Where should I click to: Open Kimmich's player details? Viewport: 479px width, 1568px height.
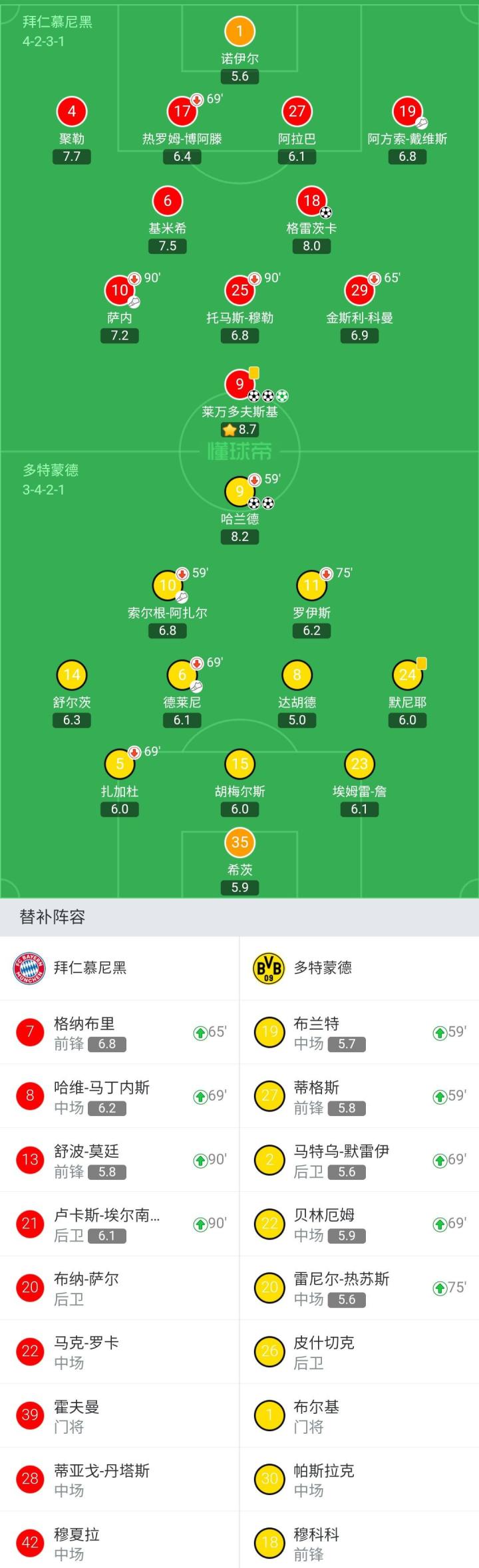[x=168, y=201]
